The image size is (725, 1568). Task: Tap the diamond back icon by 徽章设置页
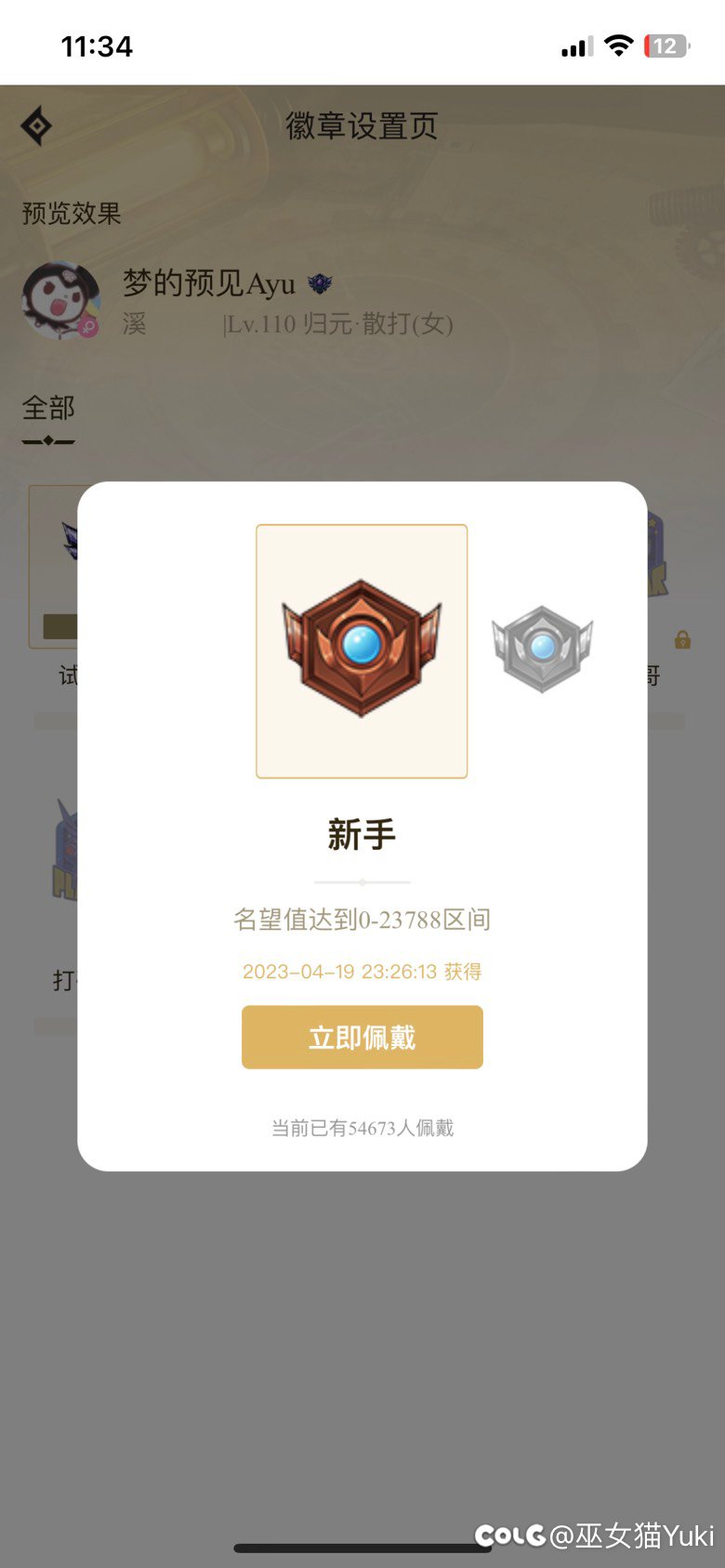tap(36, 125)
